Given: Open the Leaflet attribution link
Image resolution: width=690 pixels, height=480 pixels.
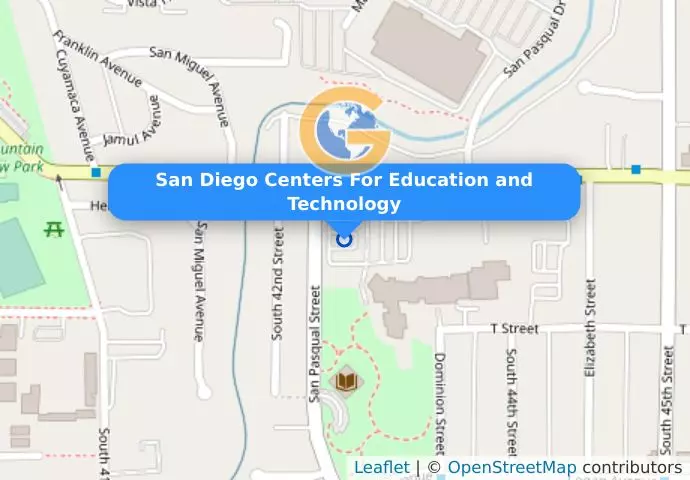Looking at the screenshot, I should point(381,467).
